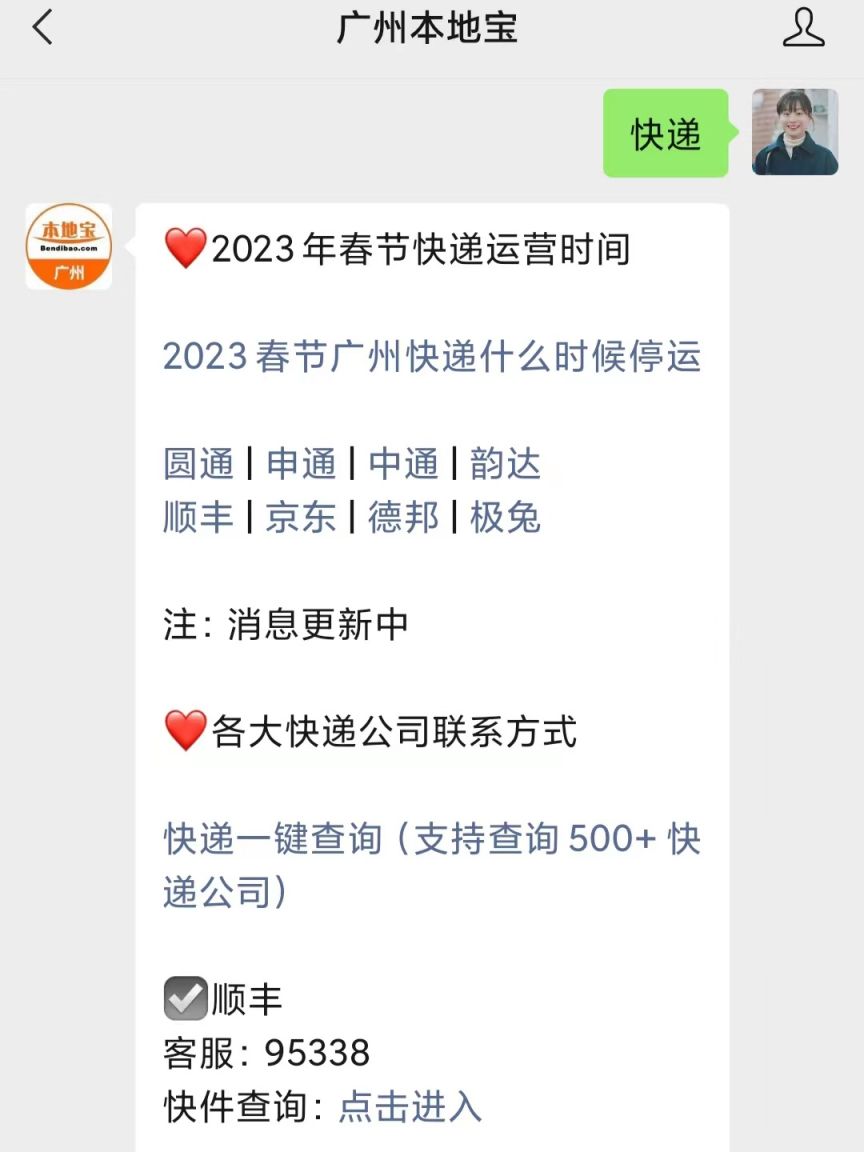Select the 顺丰 express company link
The width and height of the screenshot is (864, 1152).
(196, 517)
